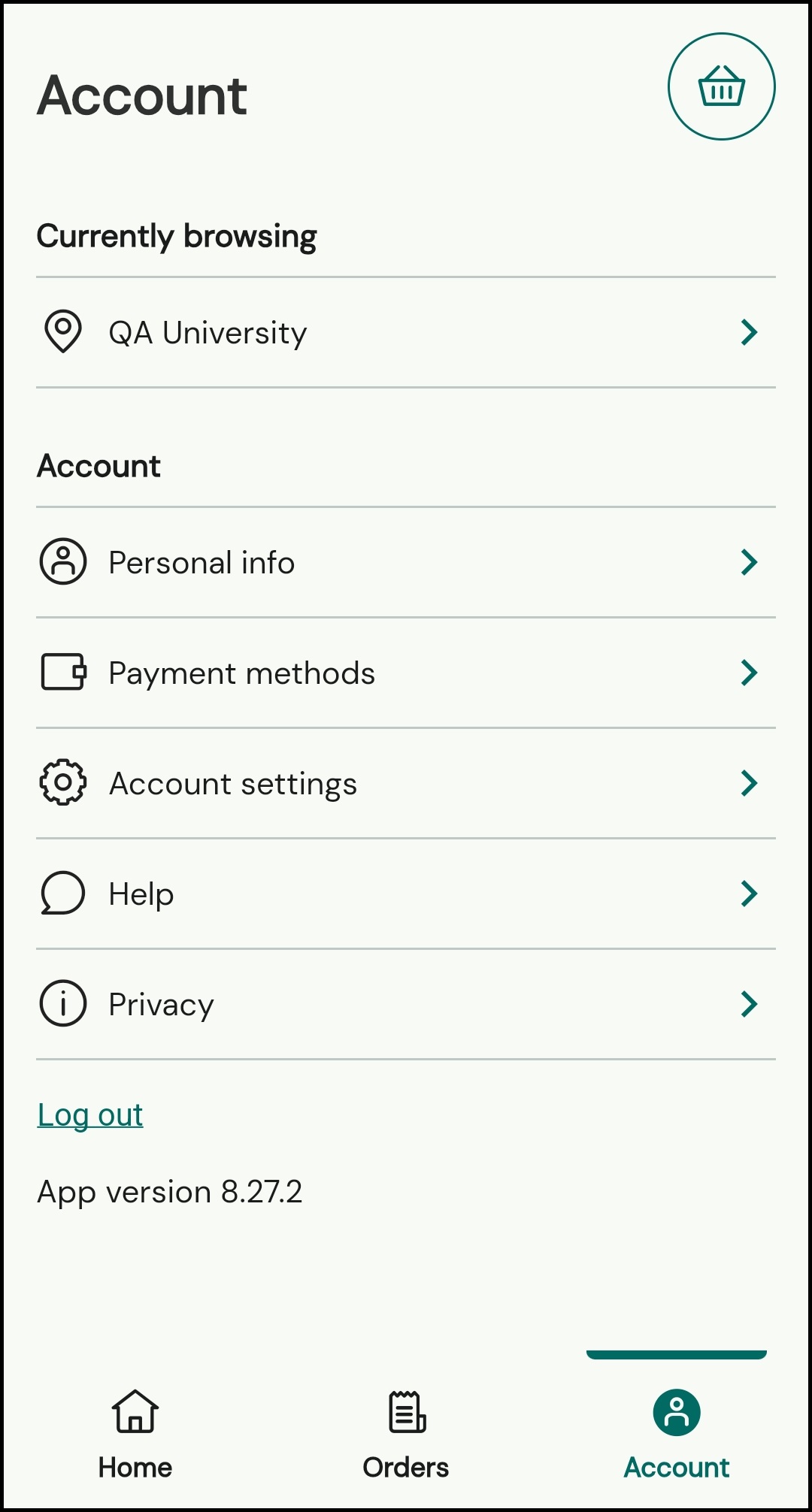View the Privacy section
812x1512 pixels.
tap(406, 1004)
